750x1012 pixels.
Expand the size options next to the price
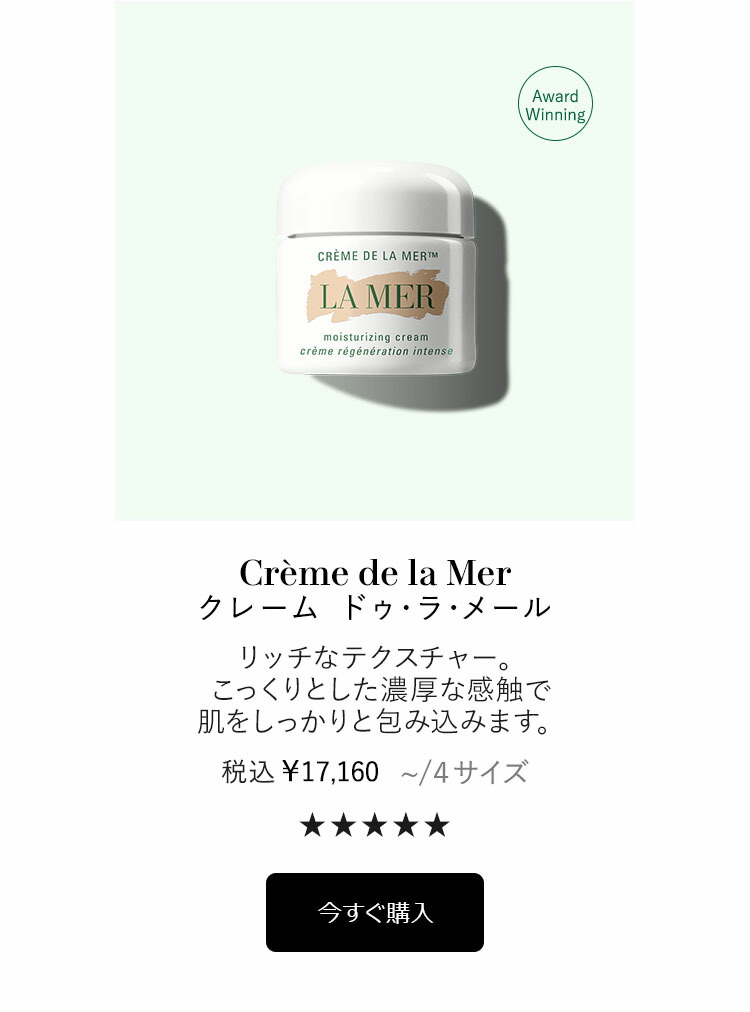[x=466, y=770]
